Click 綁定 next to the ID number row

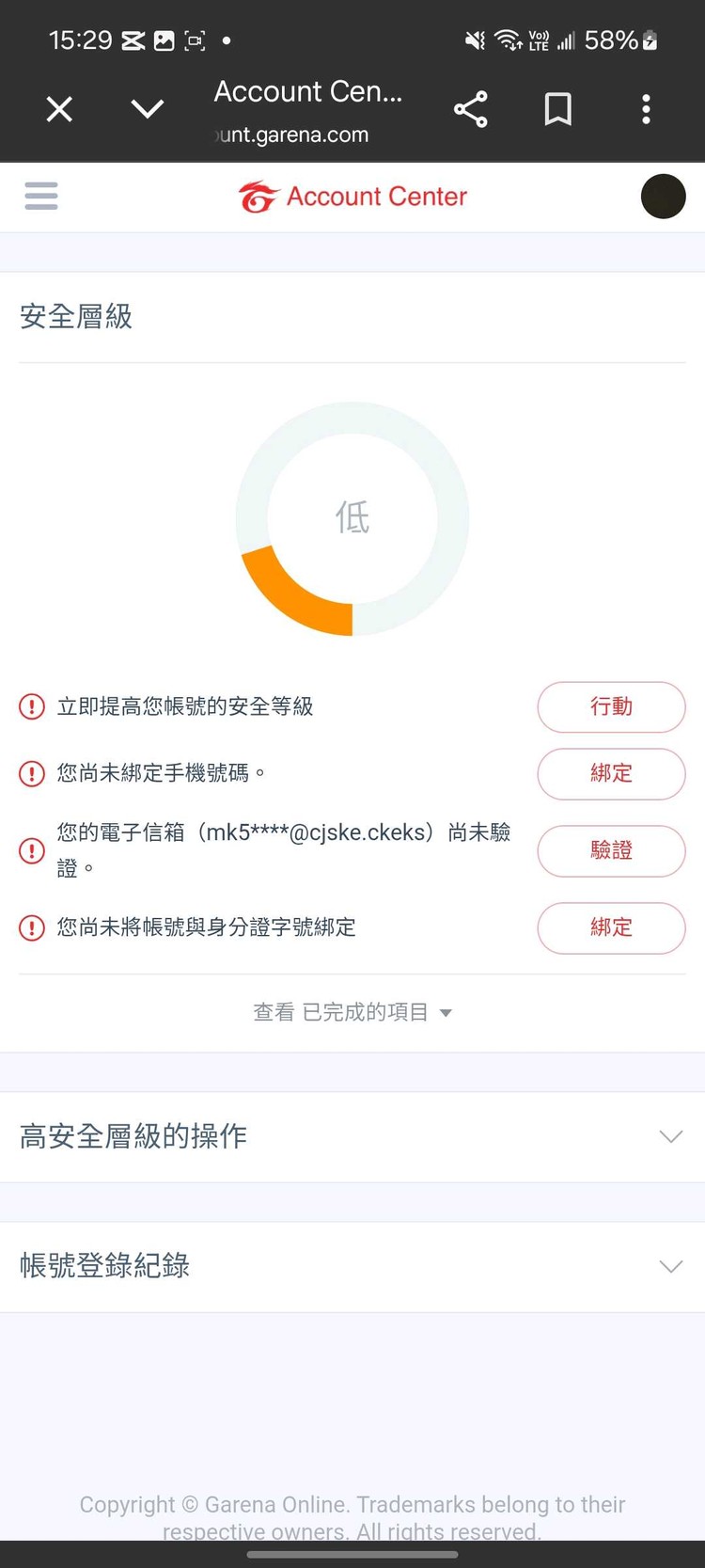[x=611, y=928]
